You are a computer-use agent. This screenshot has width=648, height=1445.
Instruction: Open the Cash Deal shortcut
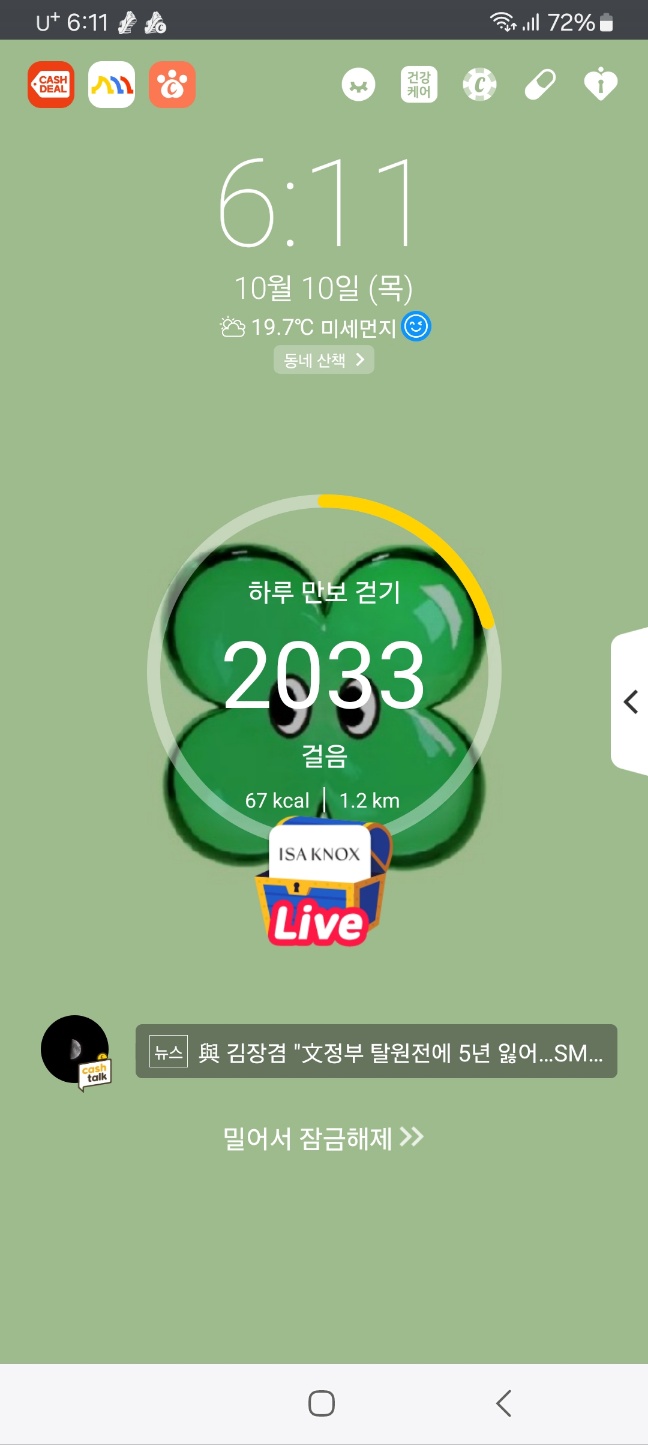[x=51, y=85]
